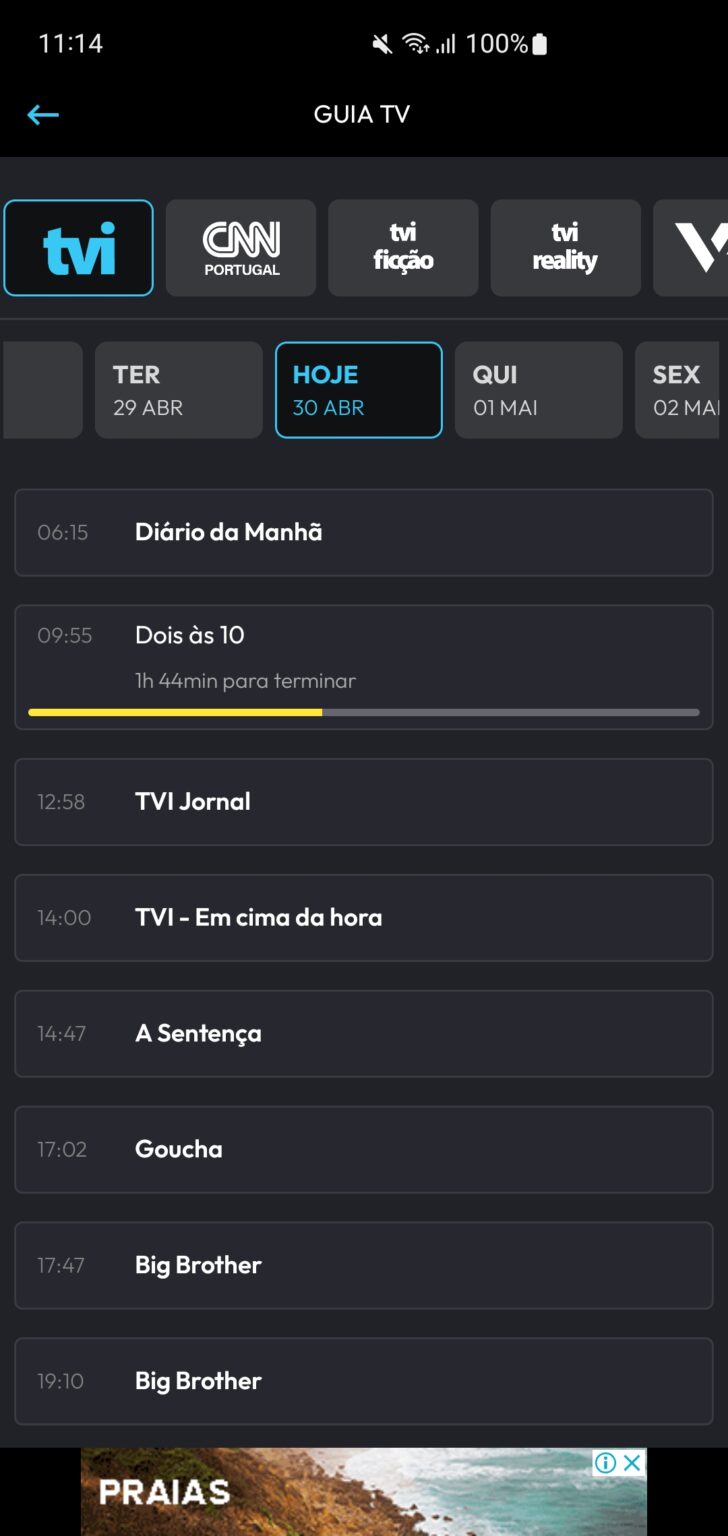Open the CNN Portugal channel guide
The image size is (728, 1536).
pos(240,247)
